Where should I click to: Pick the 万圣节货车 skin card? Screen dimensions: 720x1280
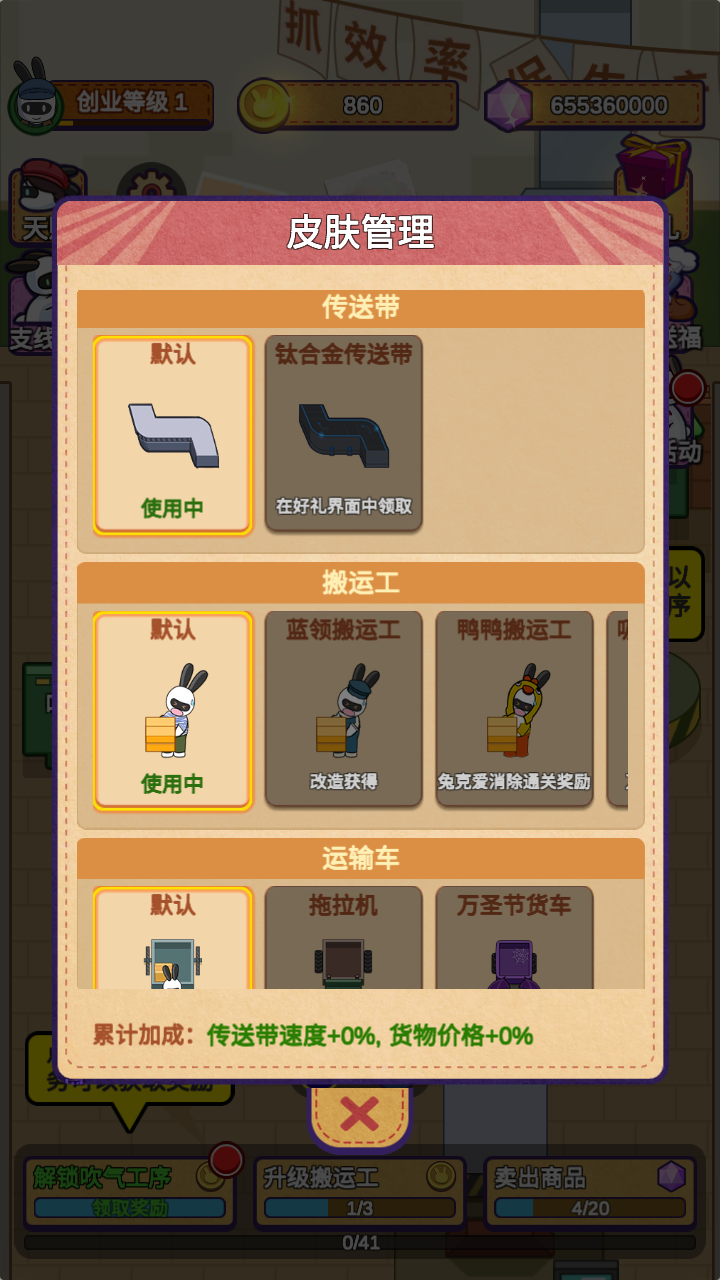coord(515,938)
